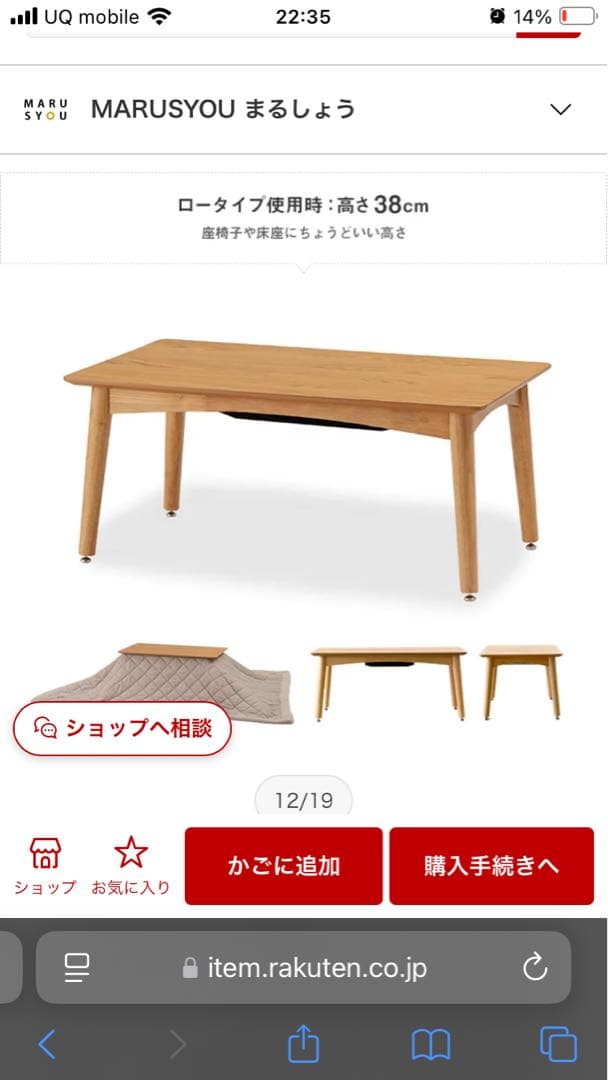Reload the current page
The image size is (608, 1080).
coord(535,967)
